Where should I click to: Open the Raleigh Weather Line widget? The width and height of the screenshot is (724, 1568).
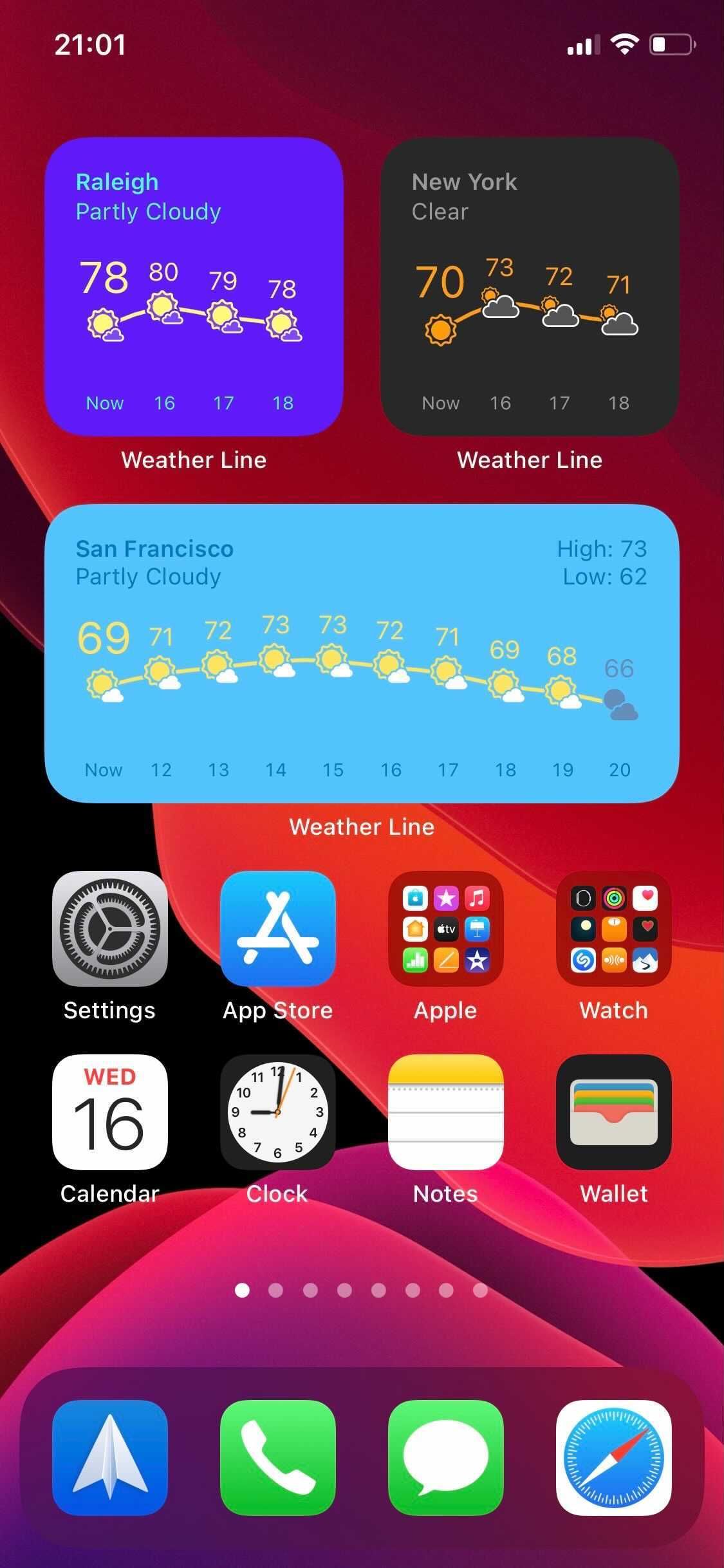pos(194,286)
